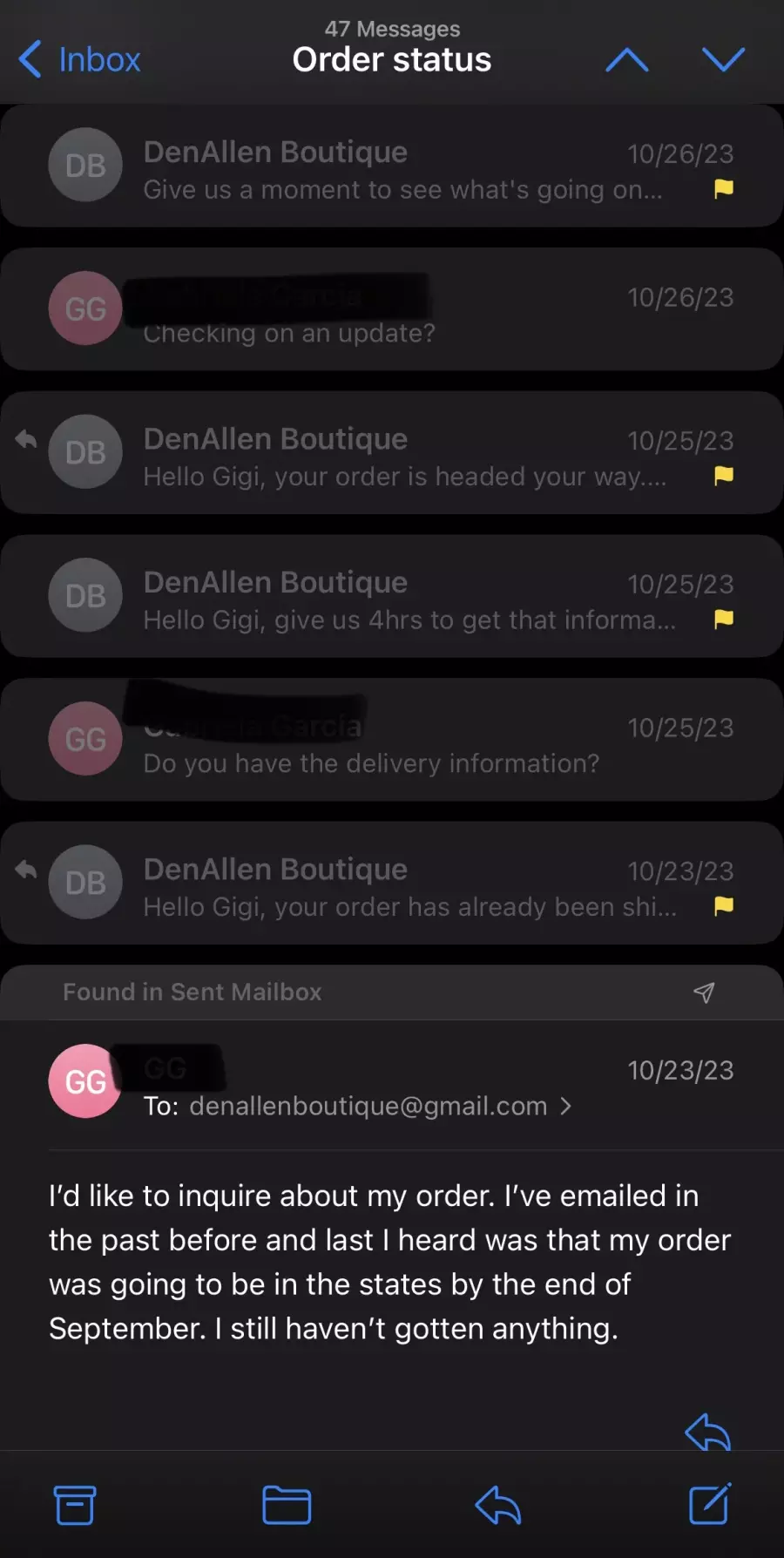
Task: Jump to previous message with up arrow
Action: tap(627, 59)
